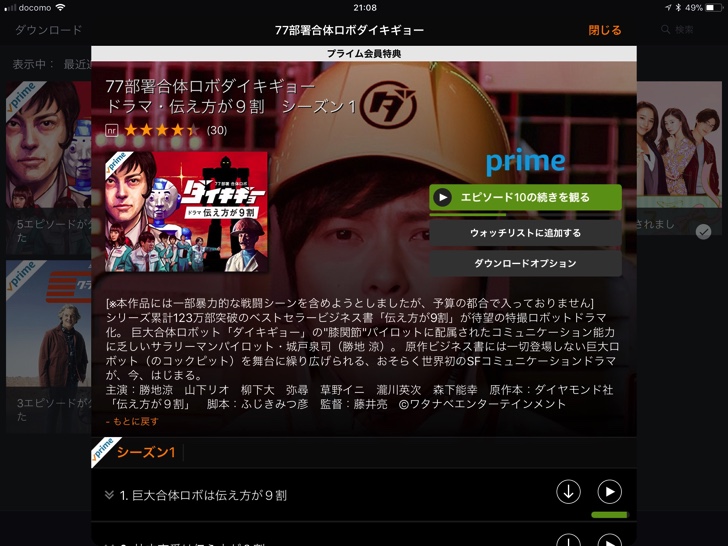Screen dimensions: 728x546
Task: Play episode 1 巨大合体ロボは伝え方が9割
Action: 609,492
